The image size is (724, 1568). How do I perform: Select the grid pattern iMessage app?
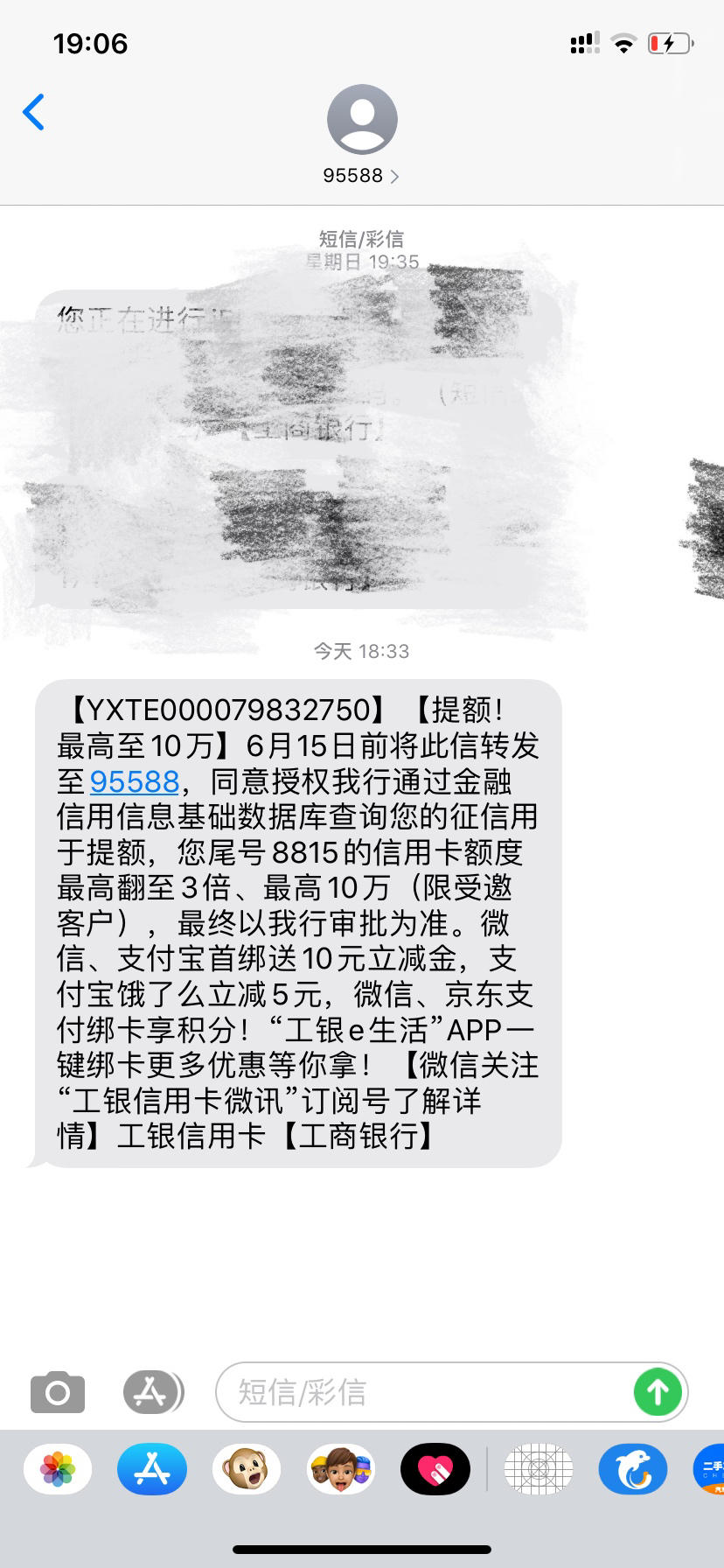[538, 1469]
